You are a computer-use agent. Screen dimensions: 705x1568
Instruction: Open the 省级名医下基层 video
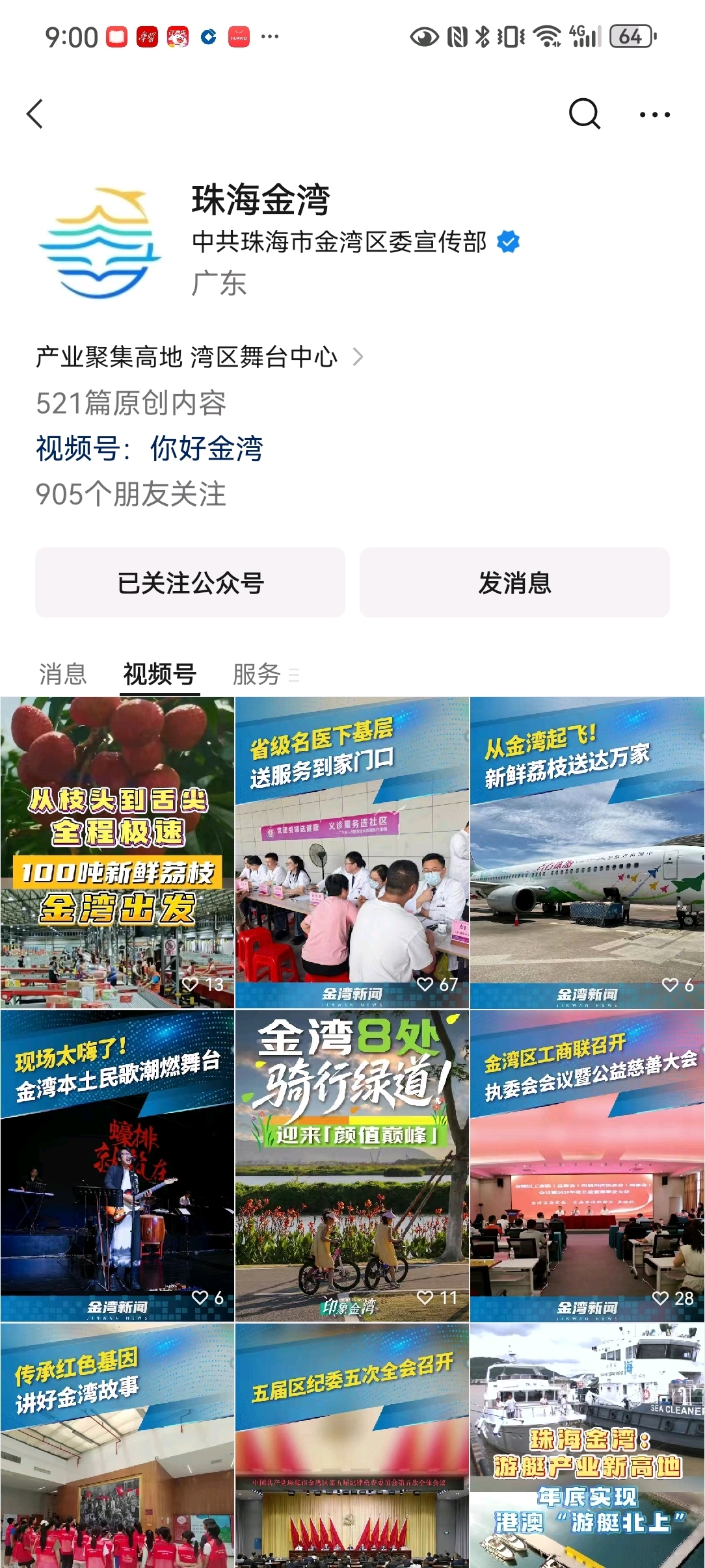pyautogui.click(x=352, y=852)
